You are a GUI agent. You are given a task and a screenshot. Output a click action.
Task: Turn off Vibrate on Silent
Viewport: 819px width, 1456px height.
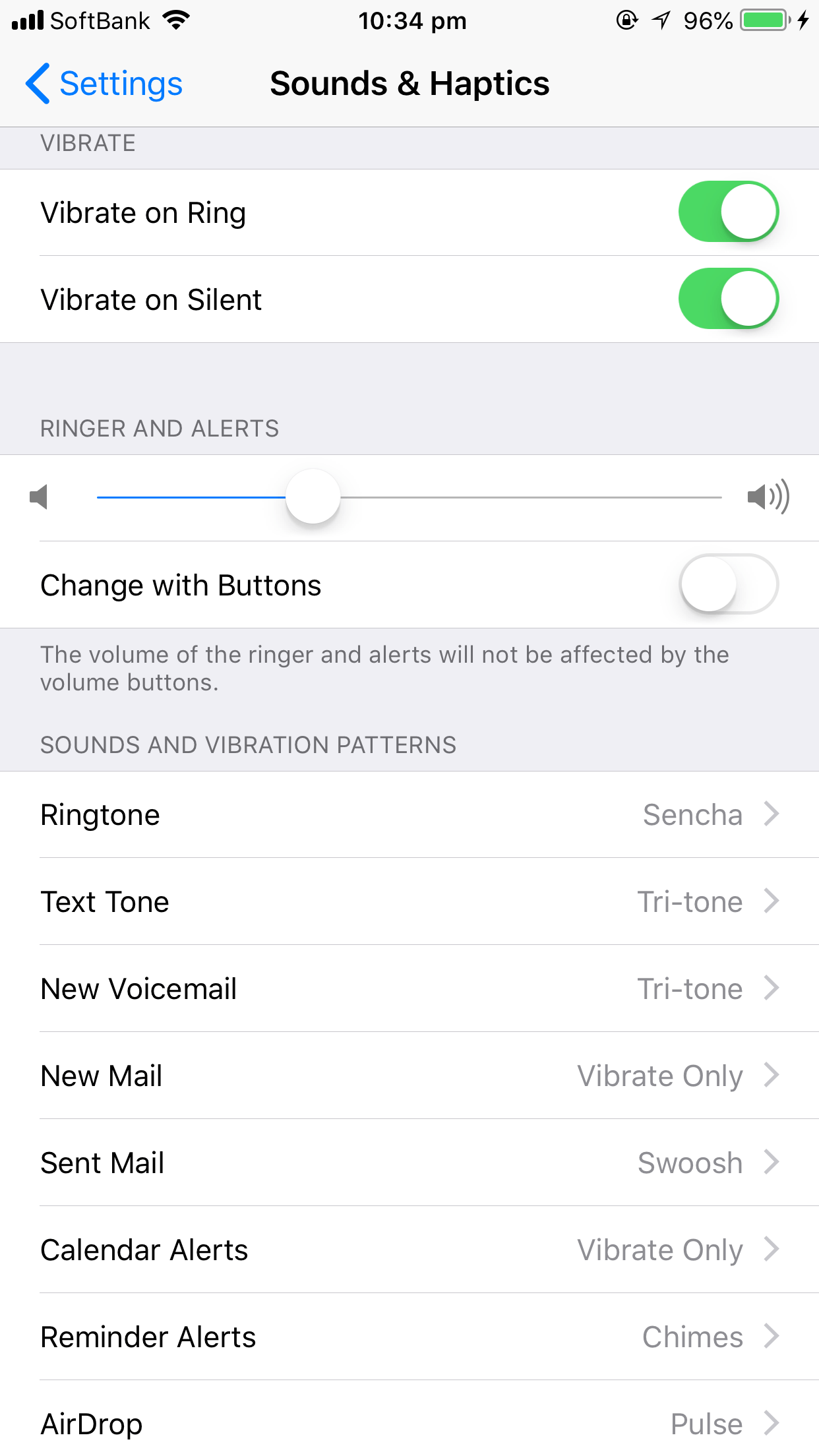[728, 298]
